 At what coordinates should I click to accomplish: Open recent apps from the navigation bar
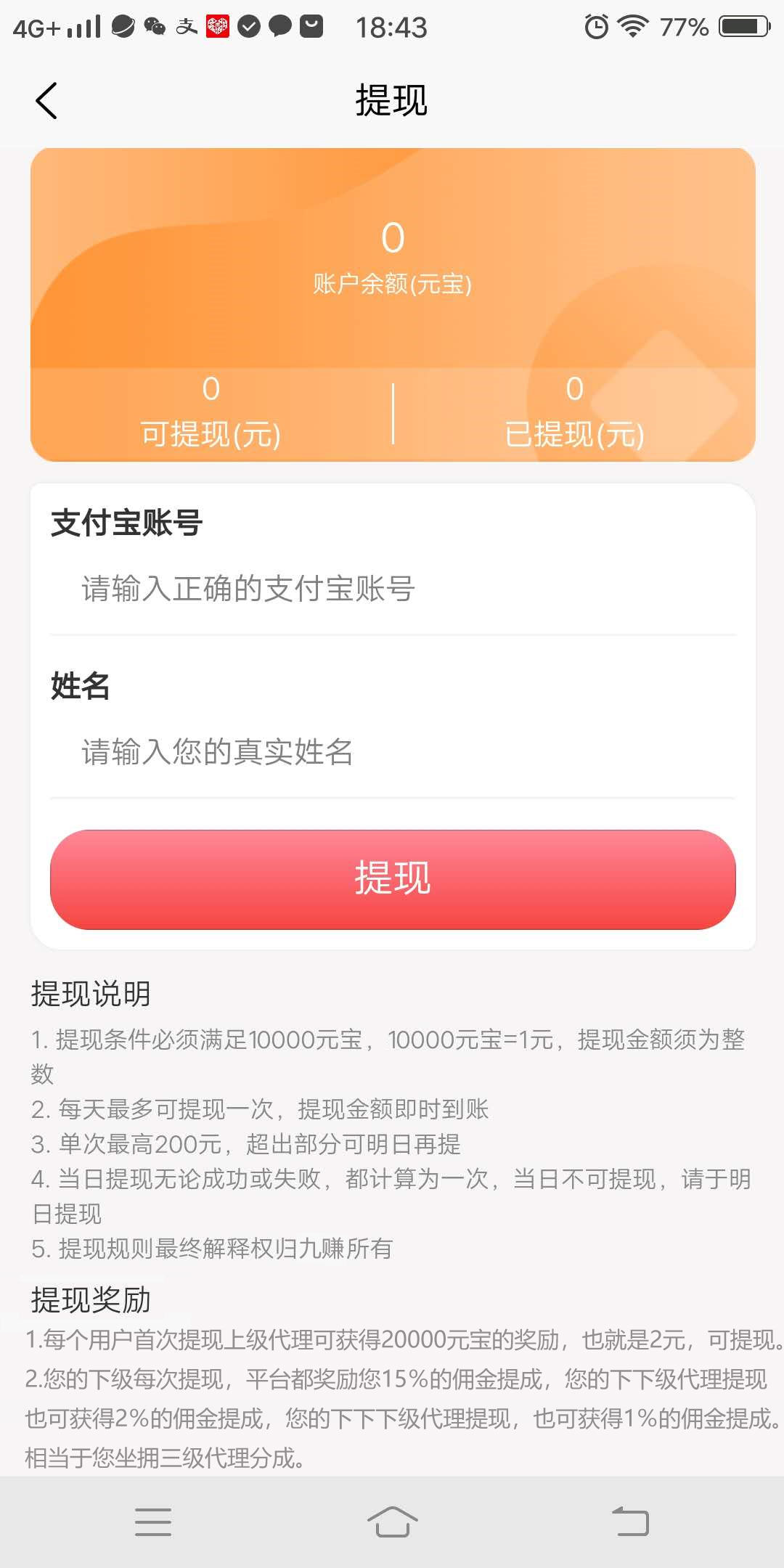[x=153, y=1522]
